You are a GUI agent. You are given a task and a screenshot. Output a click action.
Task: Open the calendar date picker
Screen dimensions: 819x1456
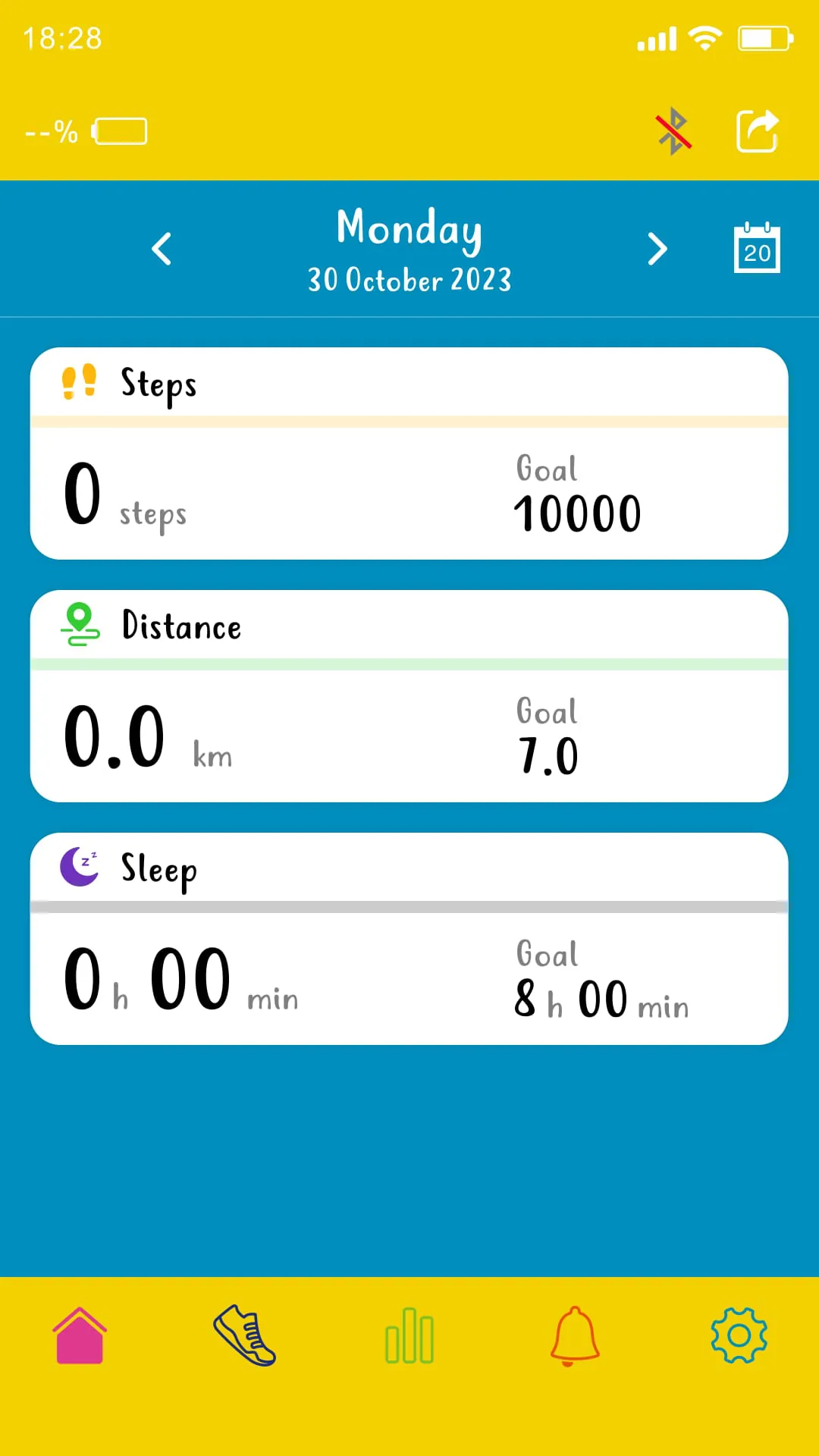pos(757,249)
